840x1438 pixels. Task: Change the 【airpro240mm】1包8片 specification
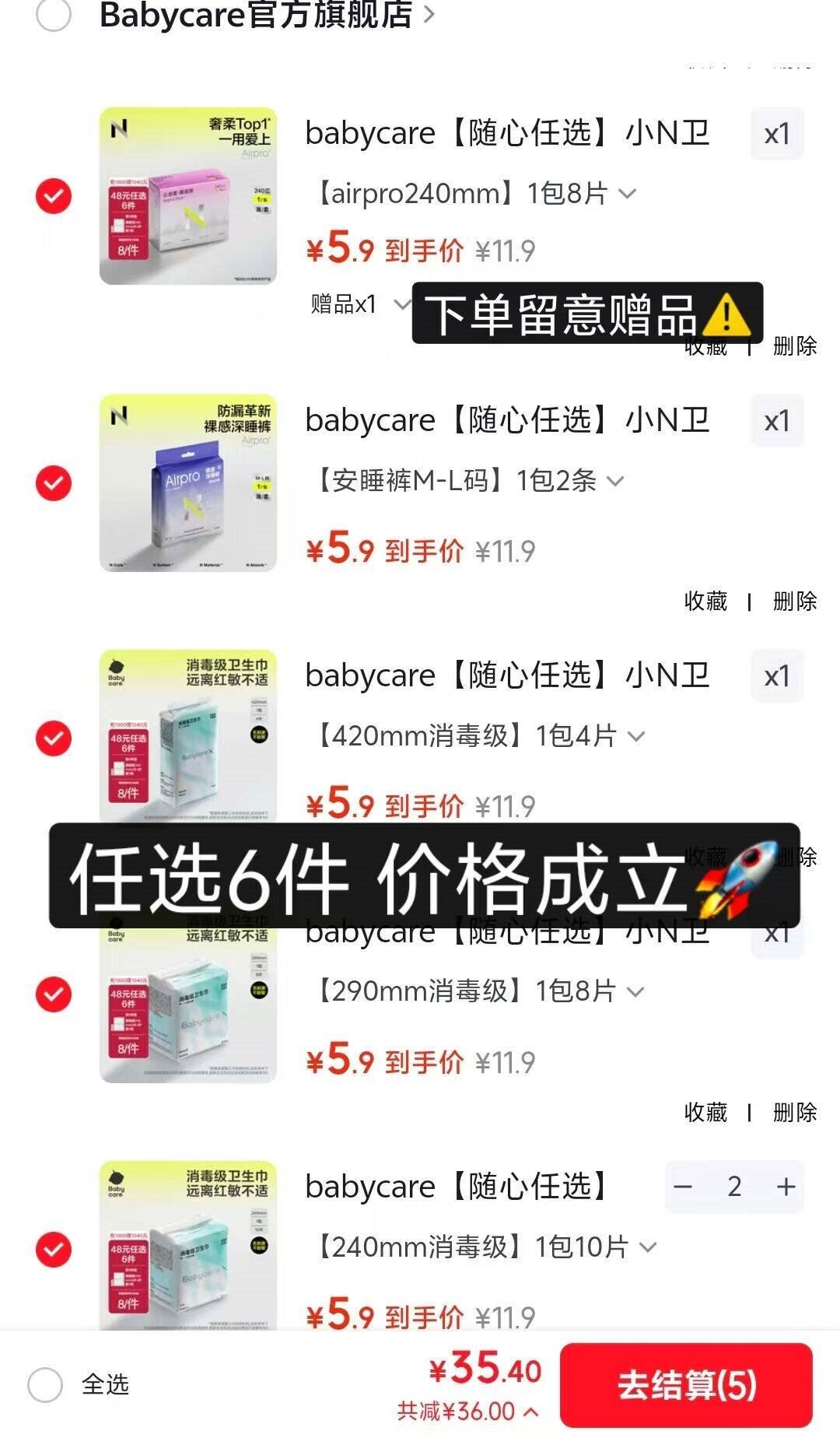(474, 193)
